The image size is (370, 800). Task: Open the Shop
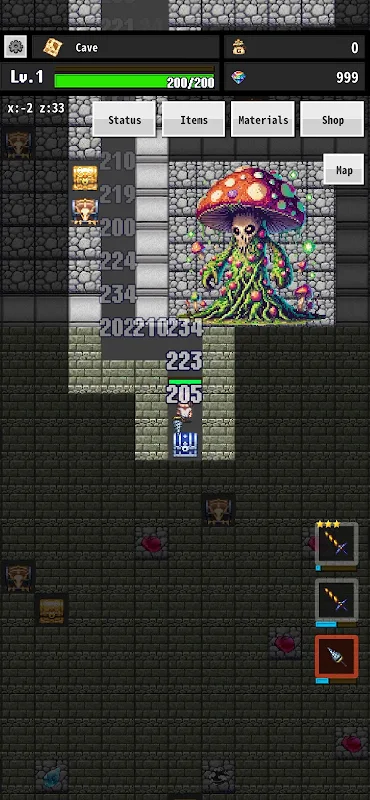(x=332, y=119)
